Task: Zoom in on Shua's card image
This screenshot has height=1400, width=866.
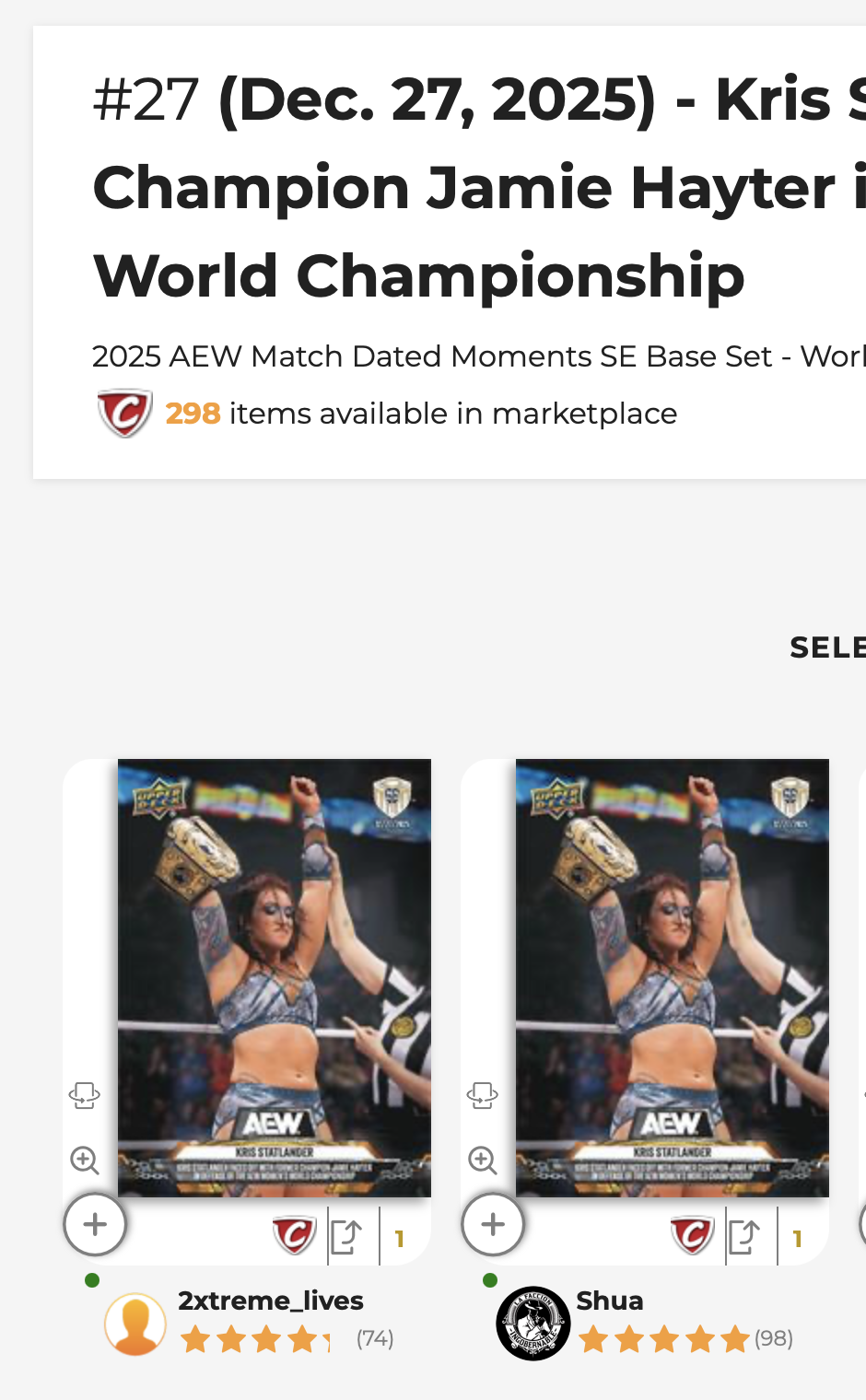Action: point(483,1160)
